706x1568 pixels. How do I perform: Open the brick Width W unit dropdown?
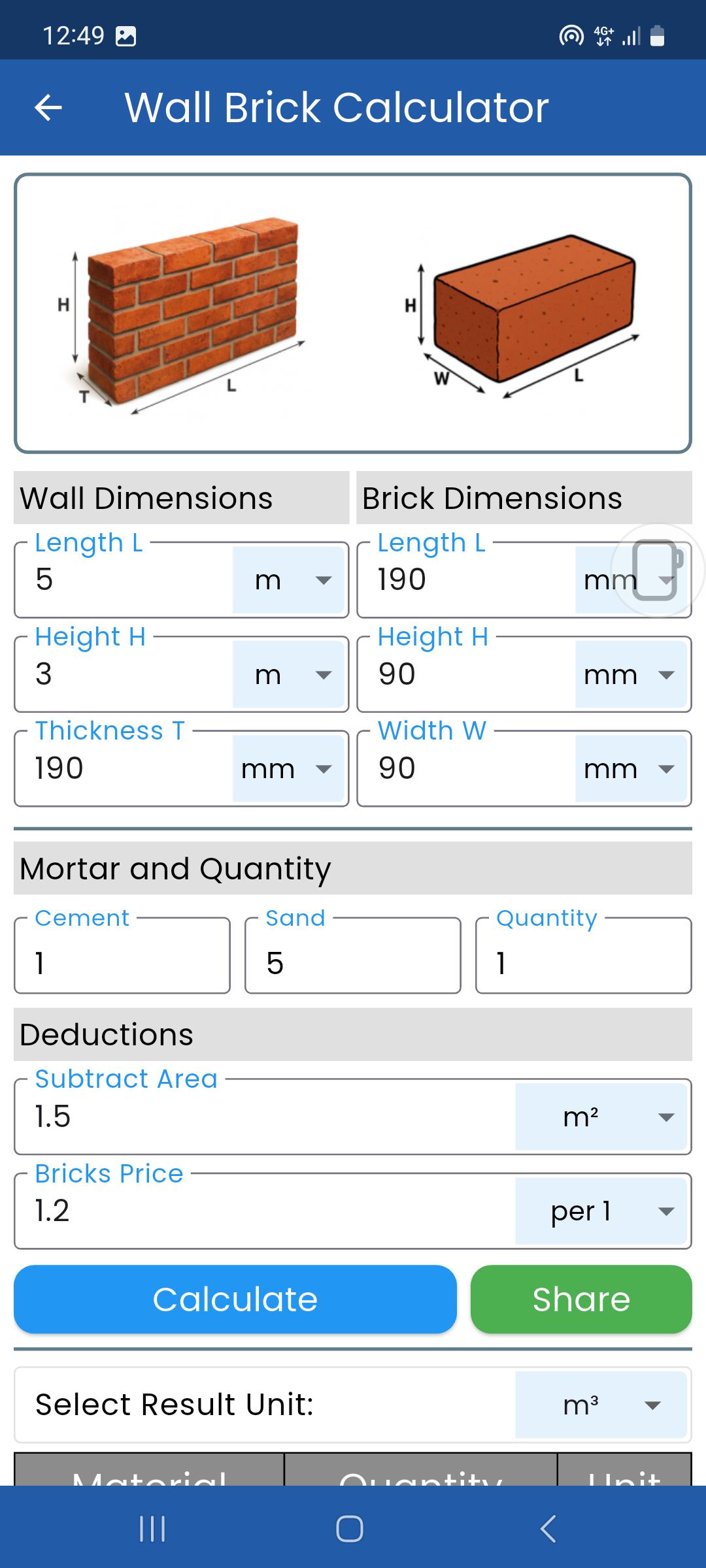tap(631, 768)
